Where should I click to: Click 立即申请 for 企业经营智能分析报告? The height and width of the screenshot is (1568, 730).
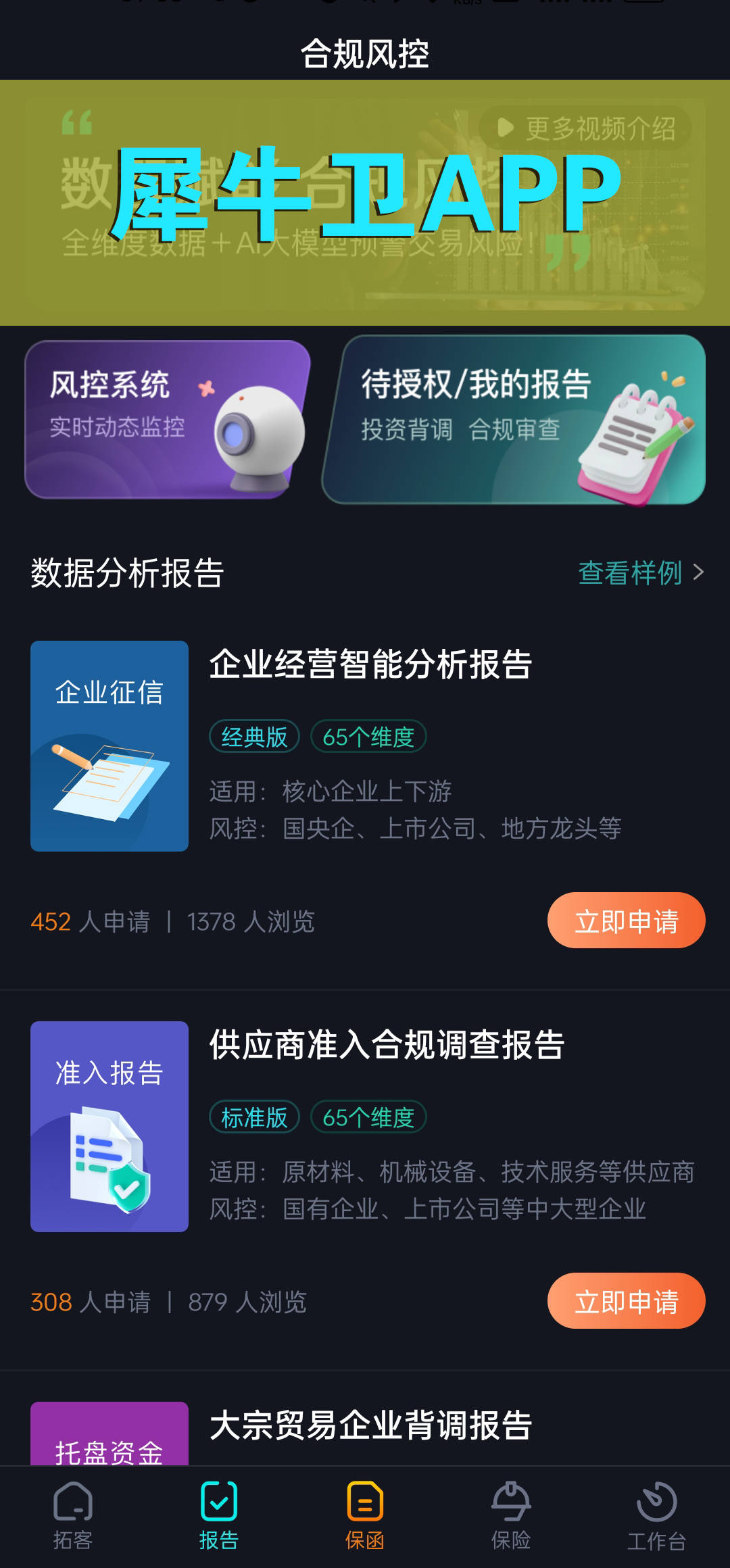click(x=625, y=920)
